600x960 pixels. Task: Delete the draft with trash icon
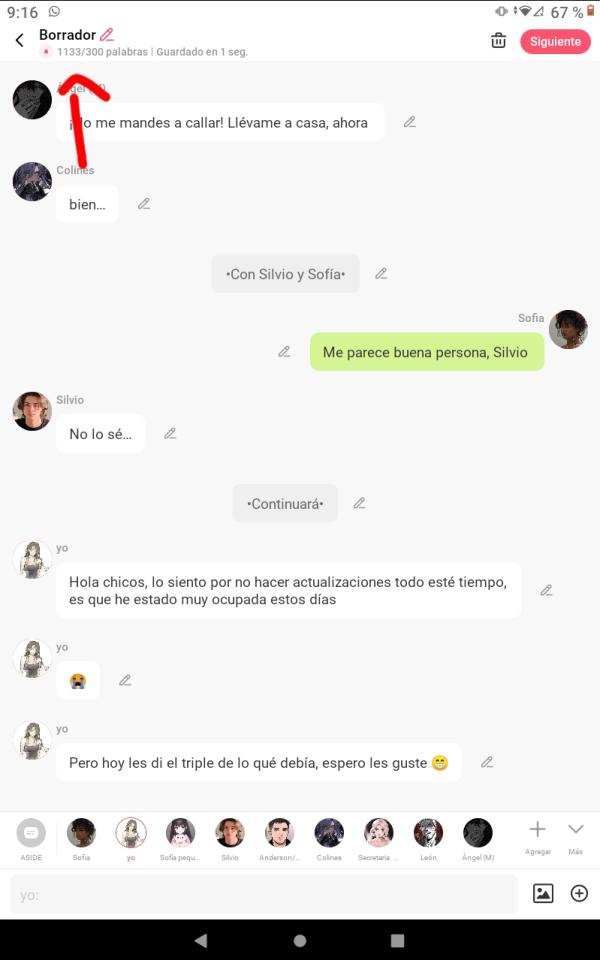(x=498, y=41)
